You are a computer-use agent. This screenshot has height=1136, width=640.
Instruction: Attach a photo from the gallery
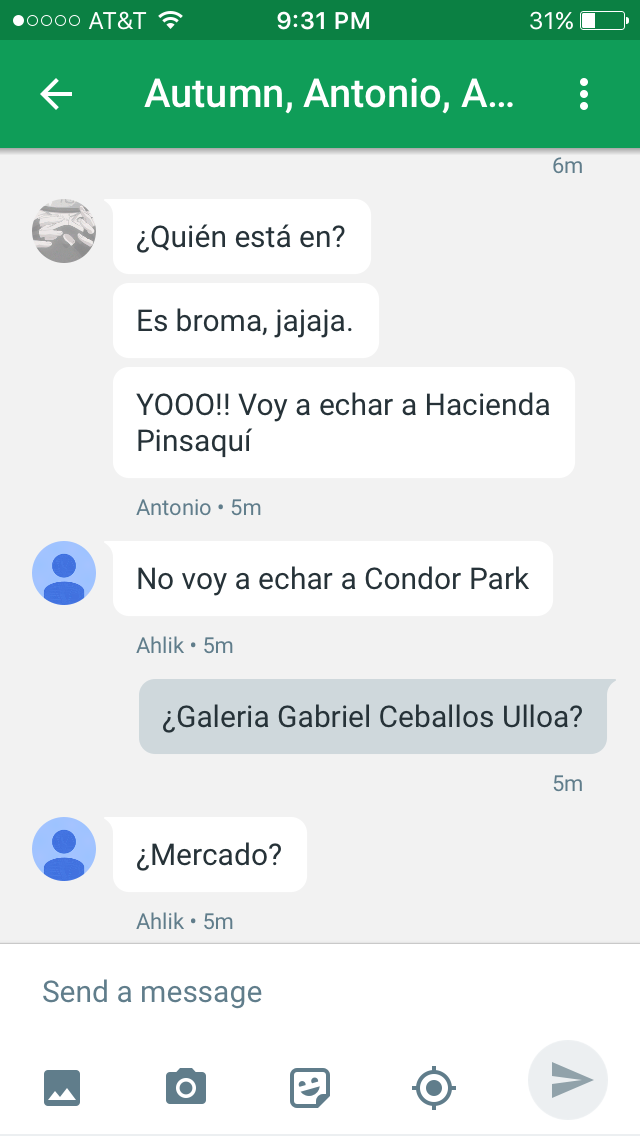coord(62,1086)
